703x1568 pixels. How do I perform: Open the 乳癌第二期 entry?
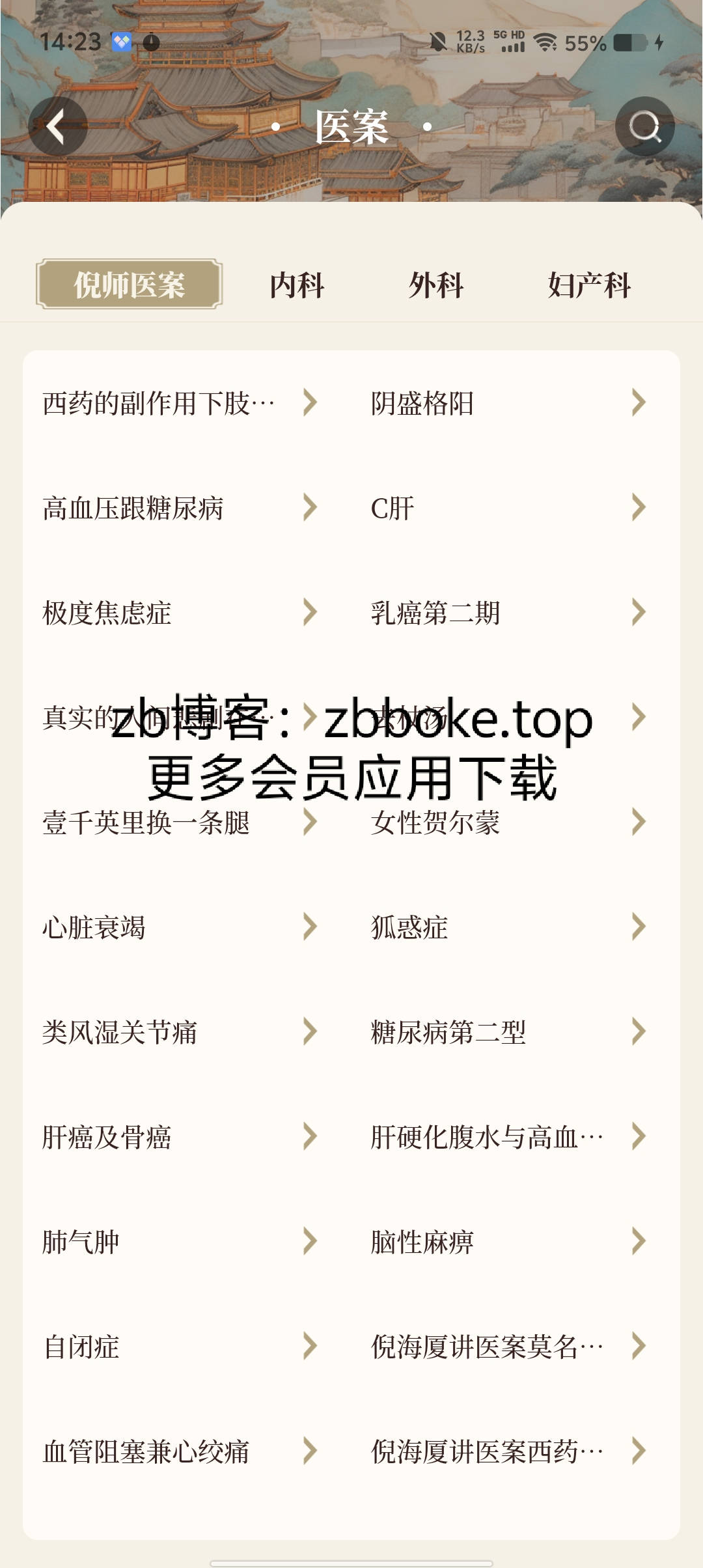click(508, 613)
